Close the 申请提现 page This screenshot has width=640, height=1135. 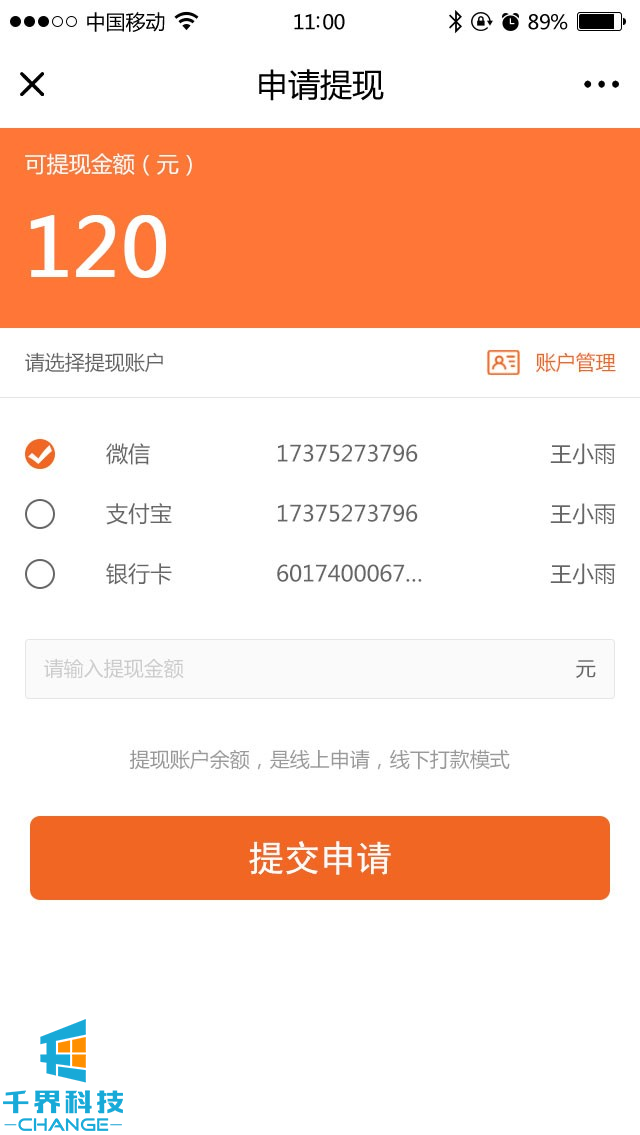(x=32, y=85)
